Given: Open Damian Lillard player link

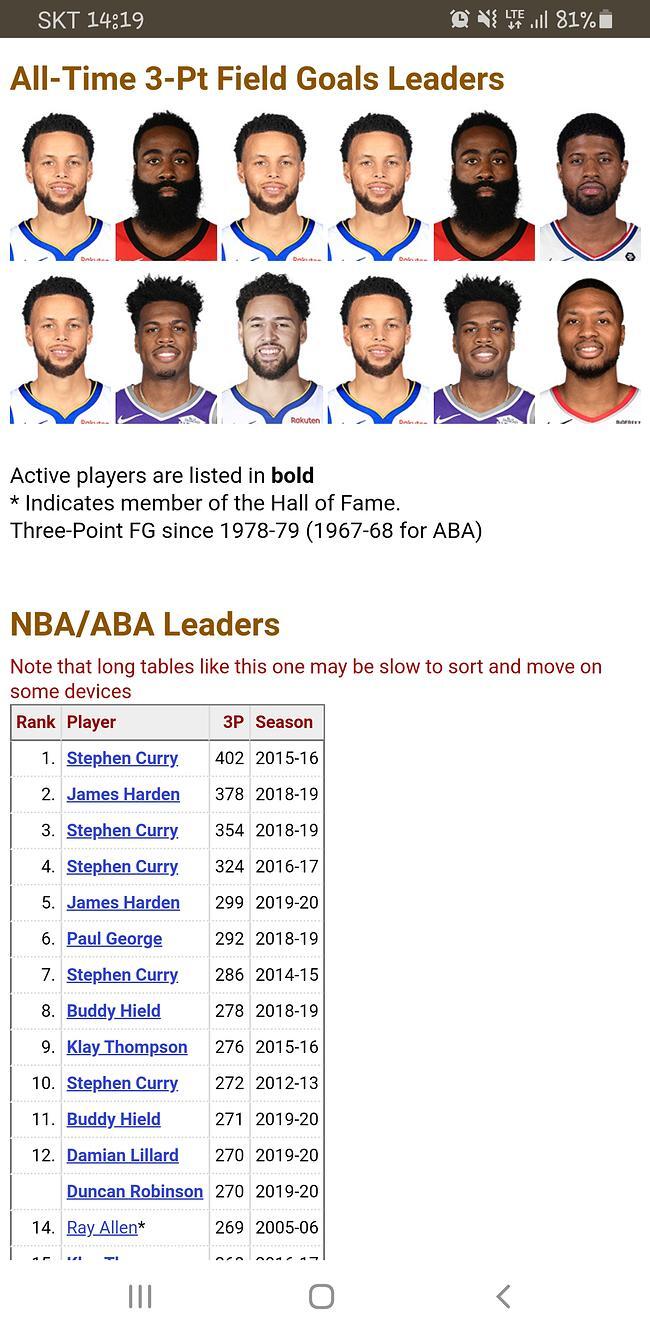Looking at the screenshot, I should click(122, 1155).
